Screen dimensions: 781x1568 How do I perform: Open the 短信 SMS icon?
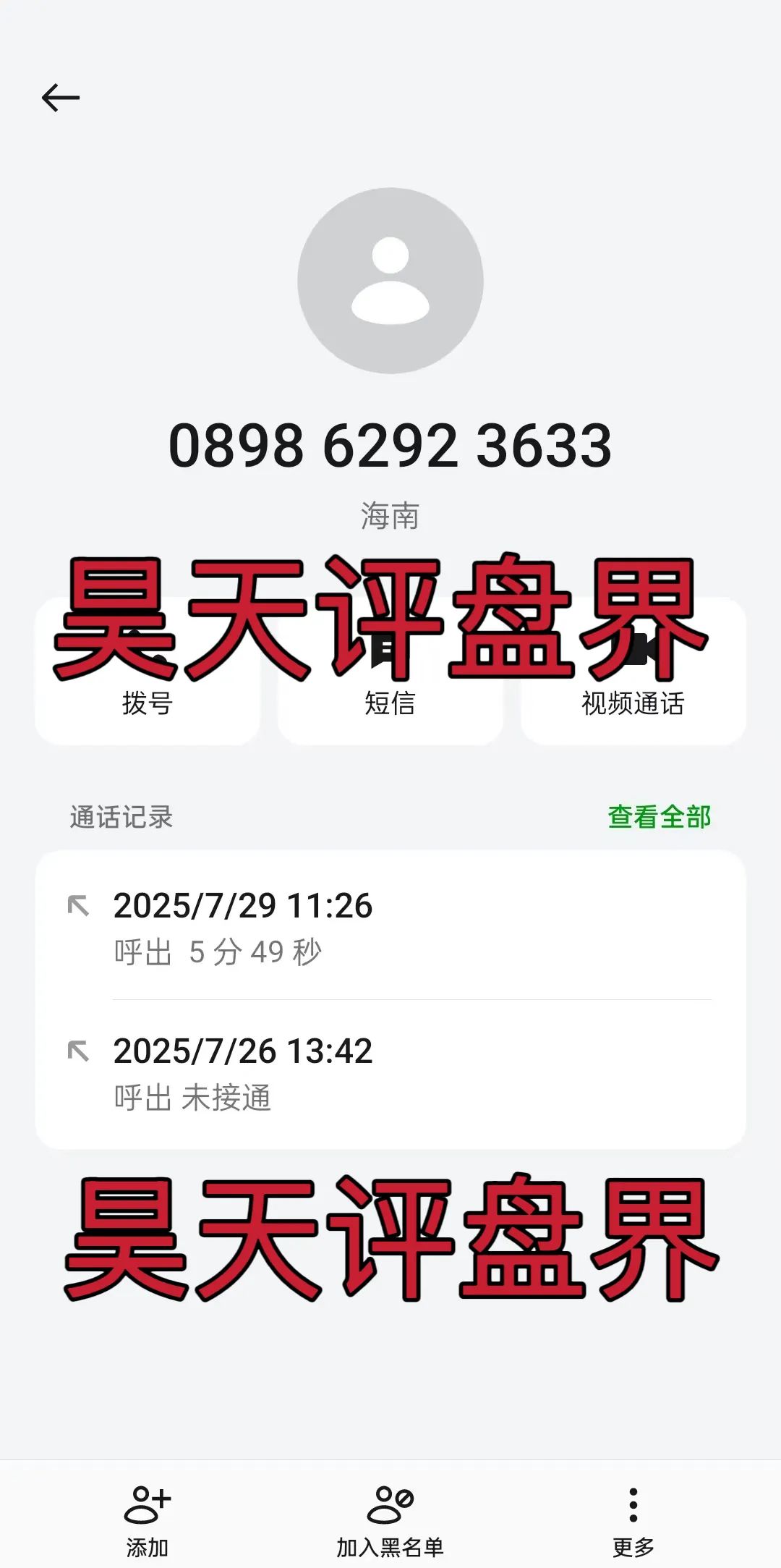[390, 651]
